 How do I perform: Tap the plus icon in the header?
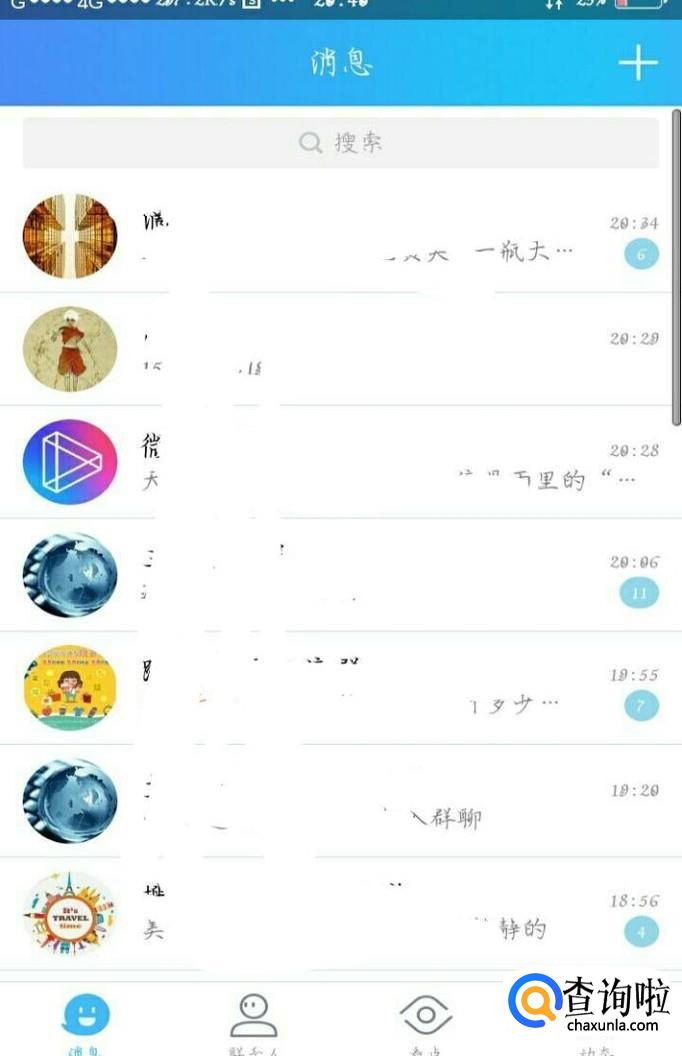[637, 63]
